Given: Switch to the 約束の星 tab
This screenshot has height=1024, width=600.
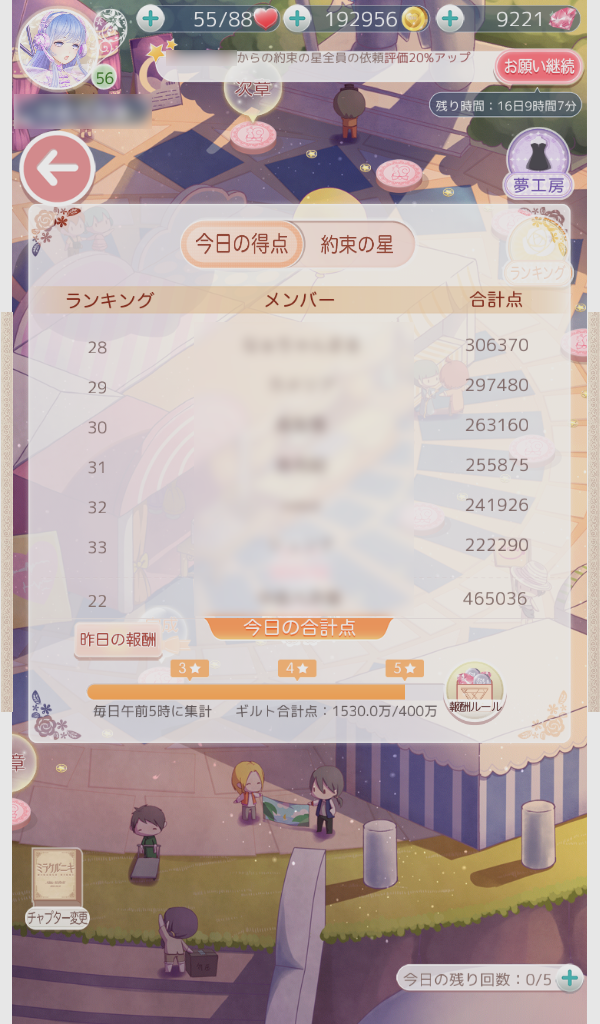Looking at the screenshot, I should 358,245.
